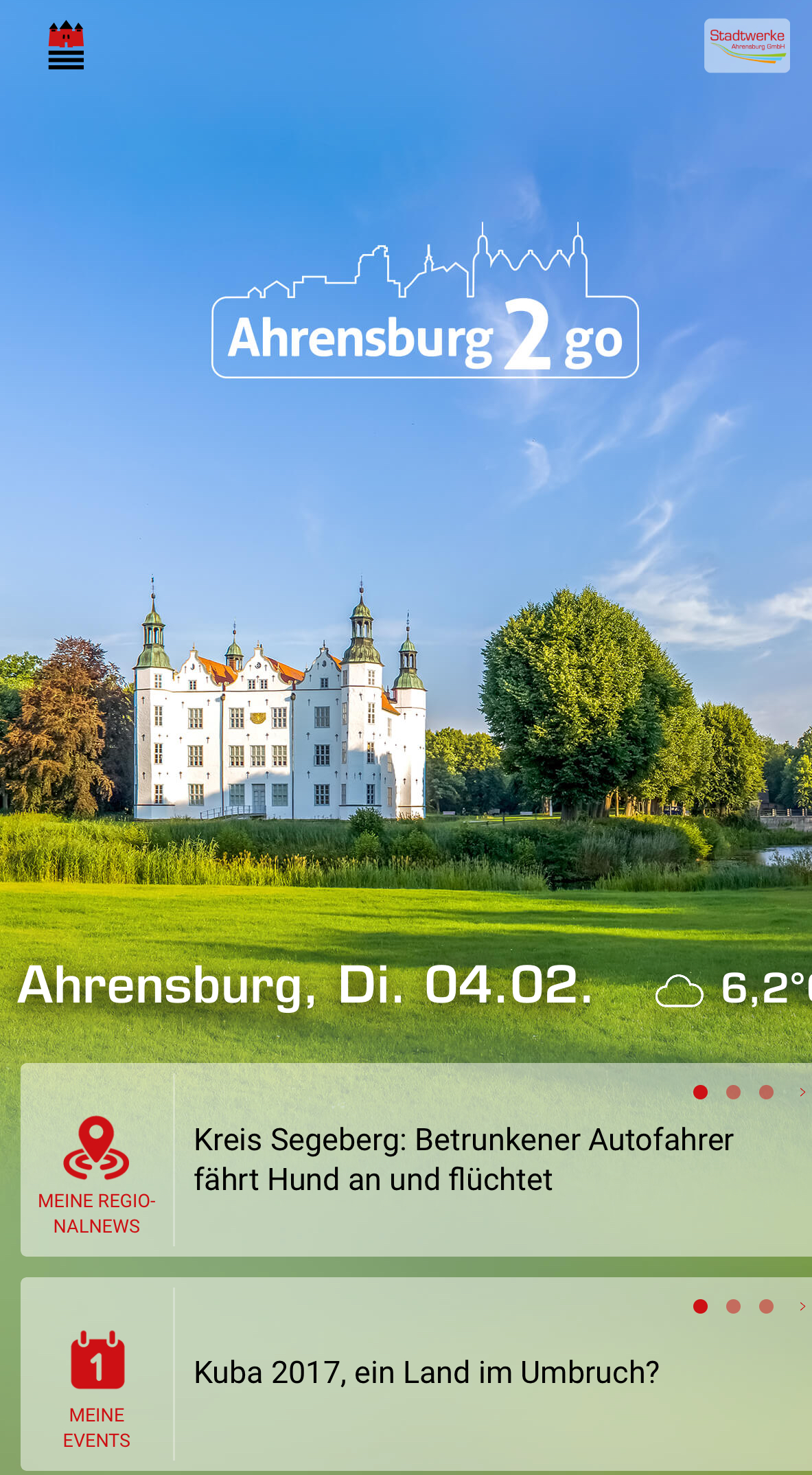812x1475 pixels.
Task: Open the drawer menu with castle icon
Action: pos(66,45)
